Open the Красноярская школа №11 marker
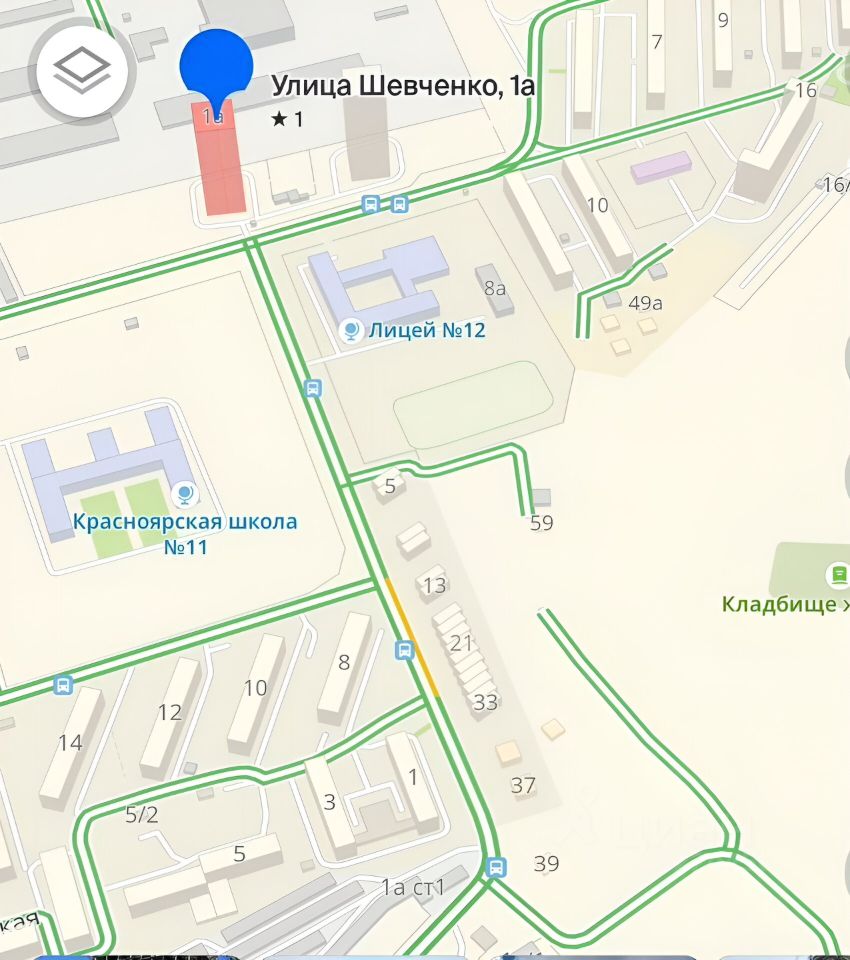The image size is (850, 960). tap(184, 494)
